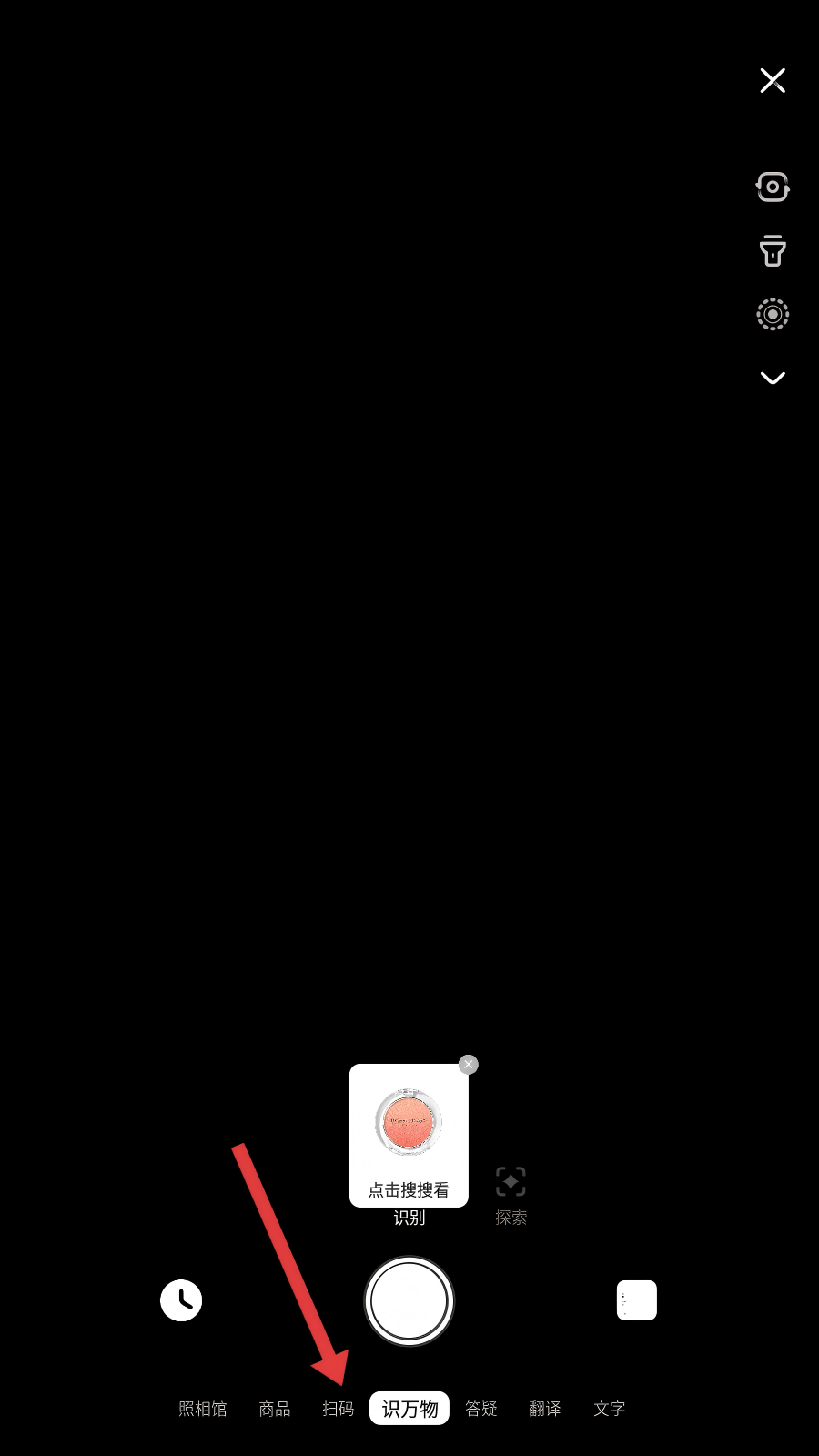Switch to the 商品 tab
The height and width of the screenshot is (1456, 819).
(274, 1409)
